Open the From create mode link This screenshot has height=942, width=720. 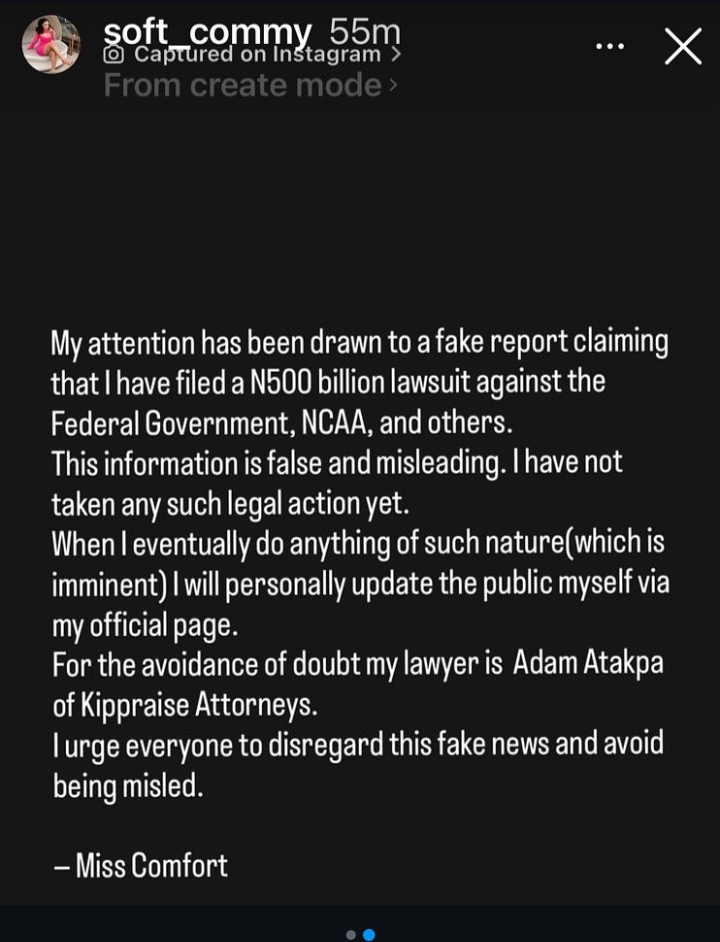click(x=250, y=86)
